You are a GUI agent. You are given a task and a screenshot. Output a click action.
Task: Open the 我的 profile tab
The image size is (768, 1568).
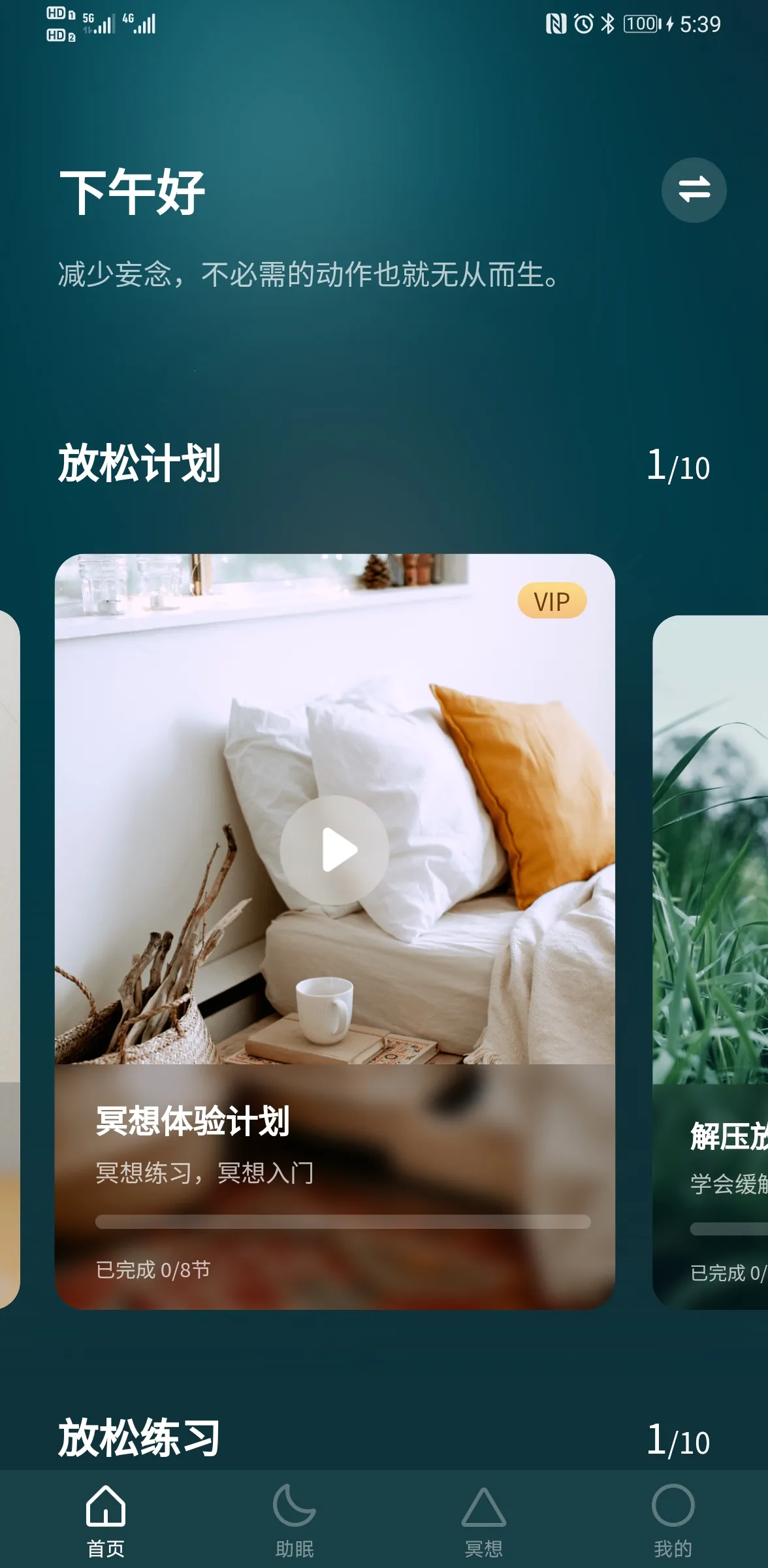[x=672, y=1519]
